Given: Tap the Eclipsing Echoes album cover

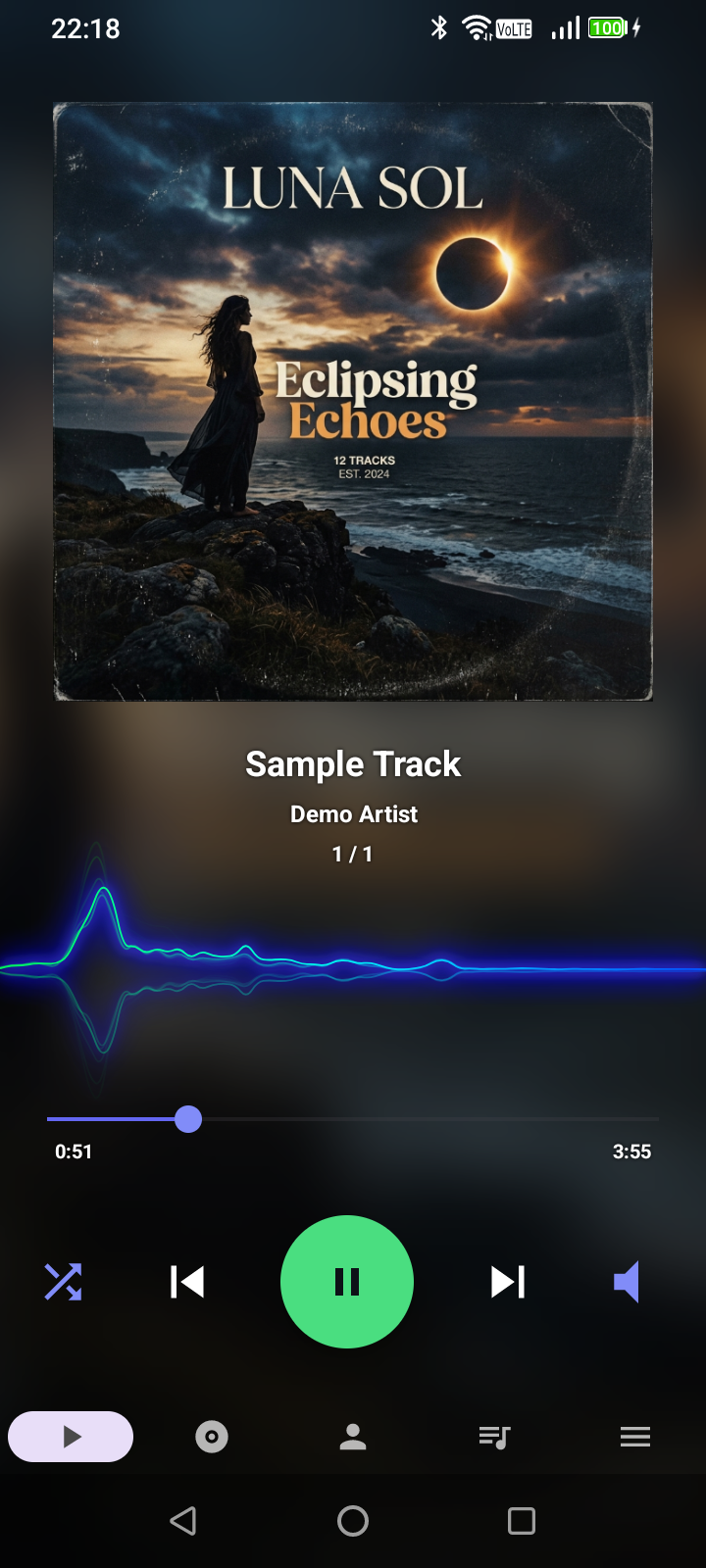Looking at the screenshot, I should (353, 402).
